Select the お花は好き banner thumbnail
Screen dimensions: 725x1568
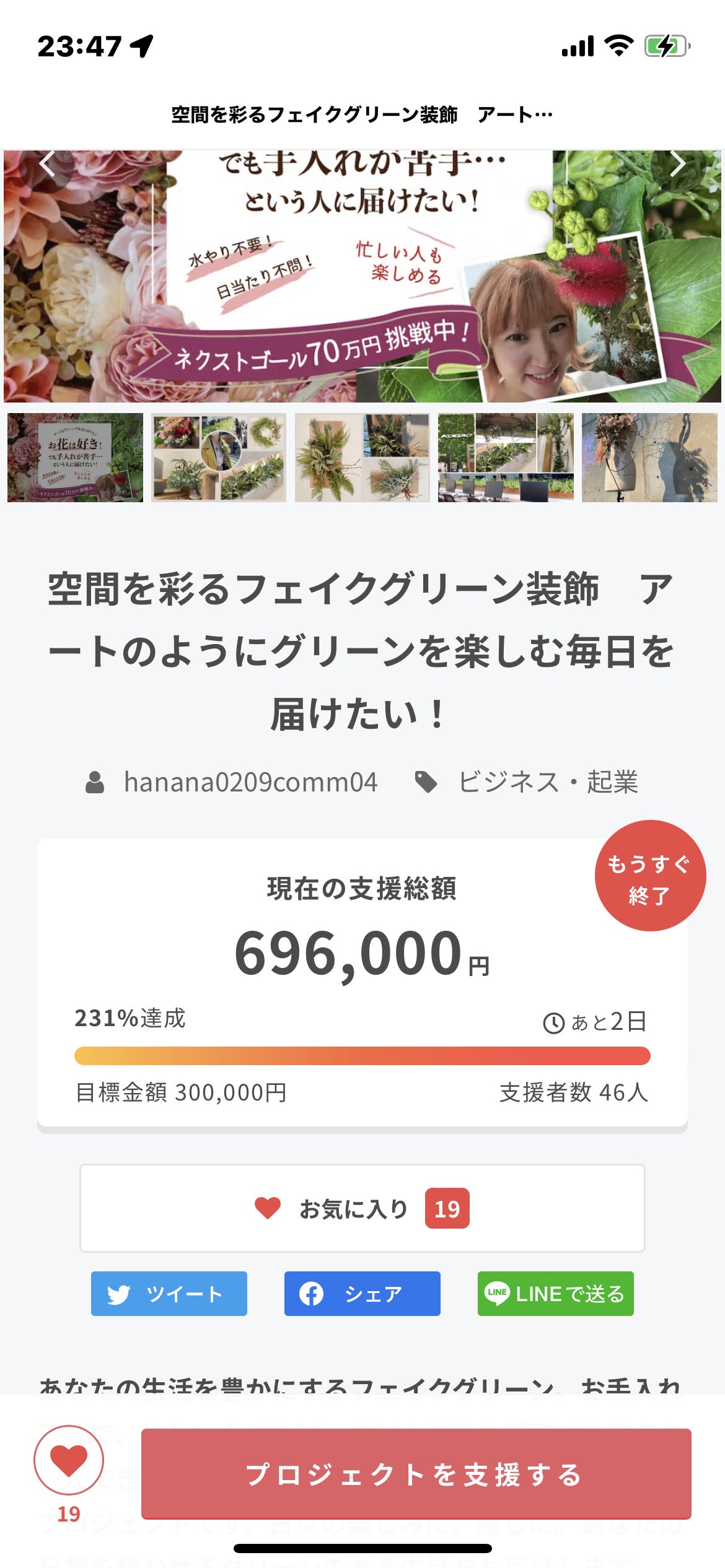75,457
